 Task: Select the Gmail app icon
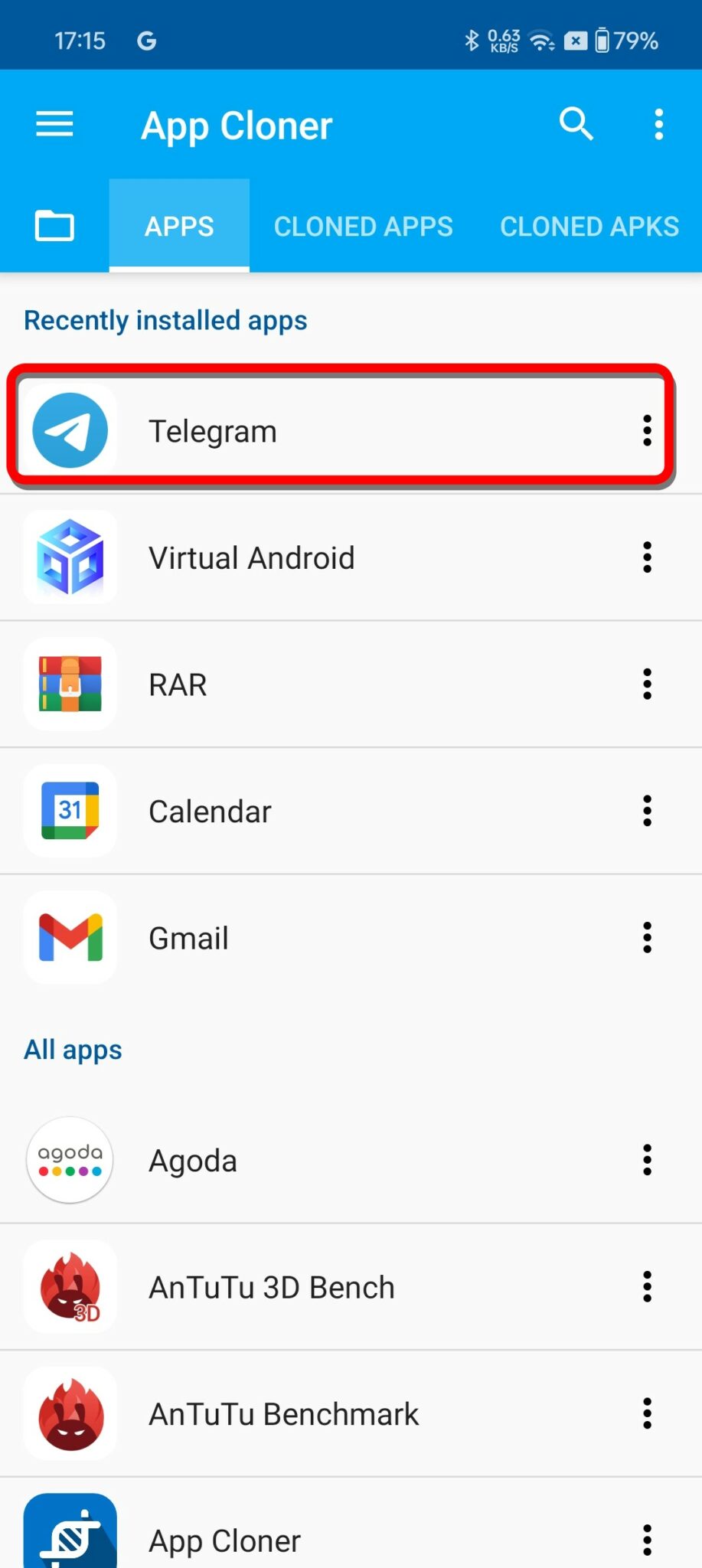[x=70, y=937]
